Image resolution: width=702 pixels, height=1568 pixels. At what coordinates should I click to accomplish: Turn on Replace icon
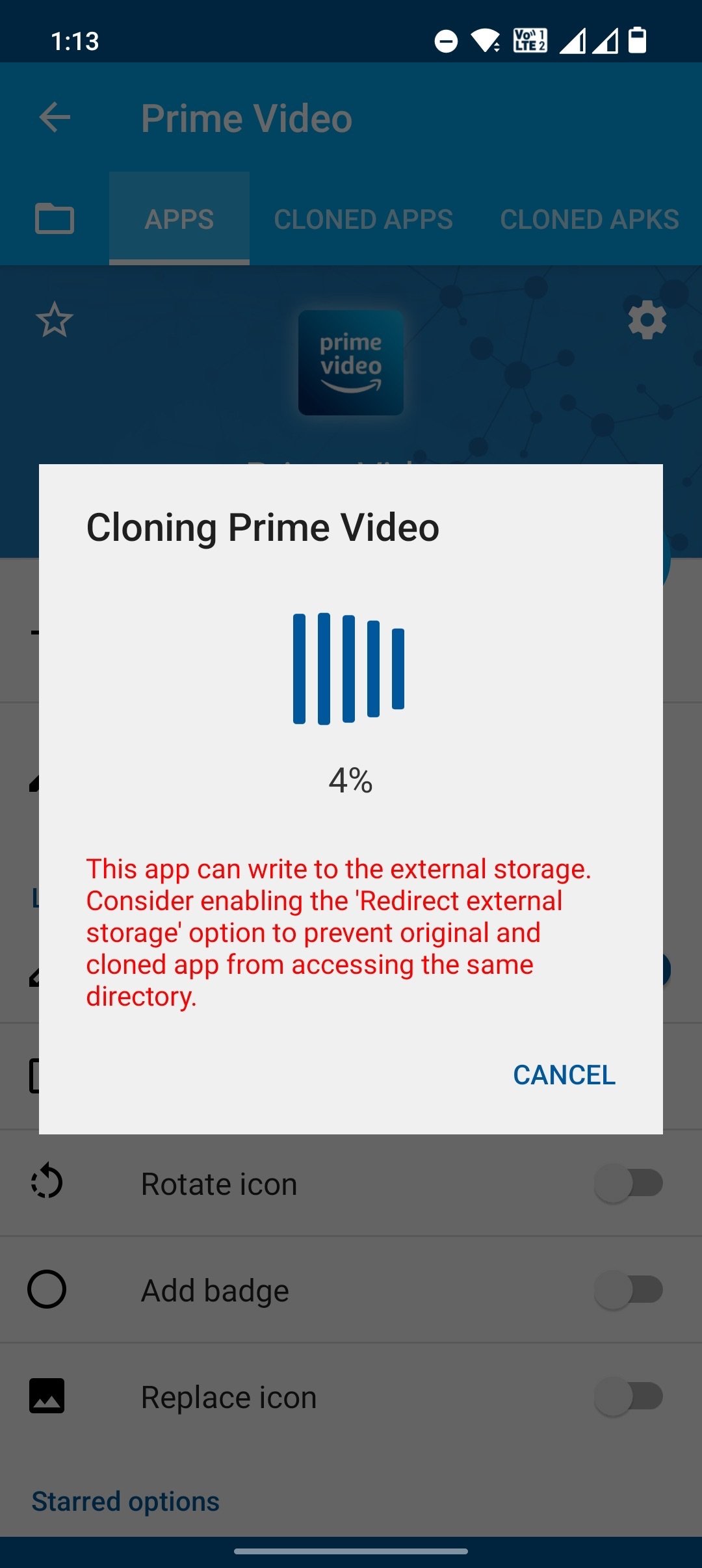click(x=628, y=1396)
